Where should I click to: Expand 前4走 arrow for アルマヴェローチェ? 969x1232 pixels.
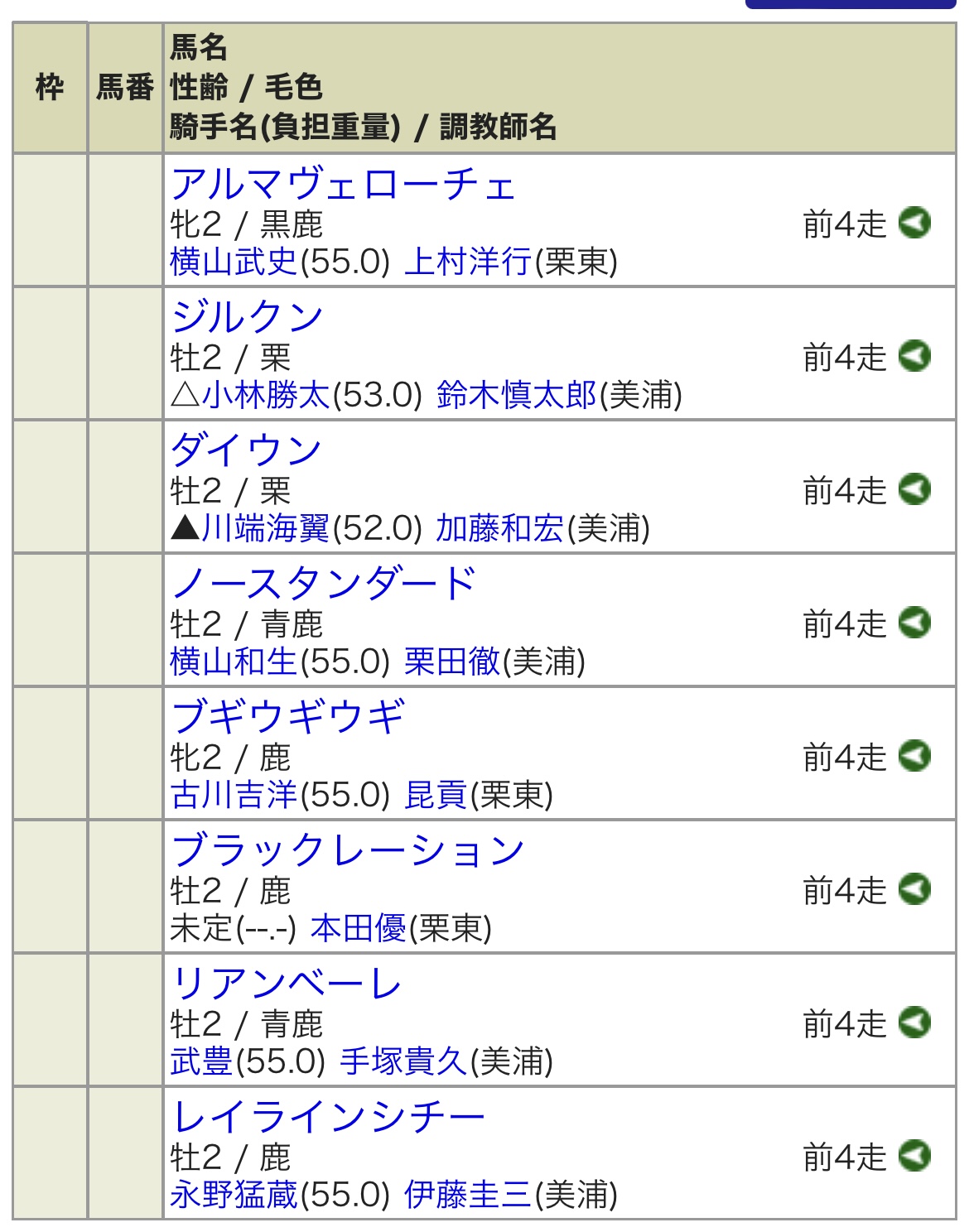(915, 223)
